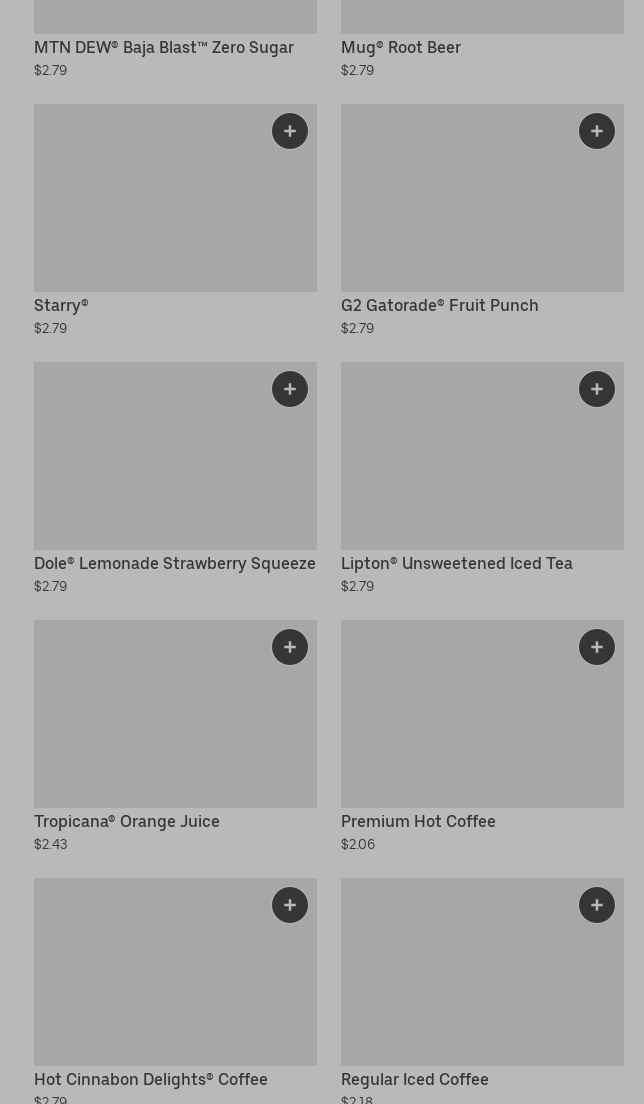Add Starry to the order
Image resolution: width=644 pixels, height=1104 pixels.
tap(290, 131)
